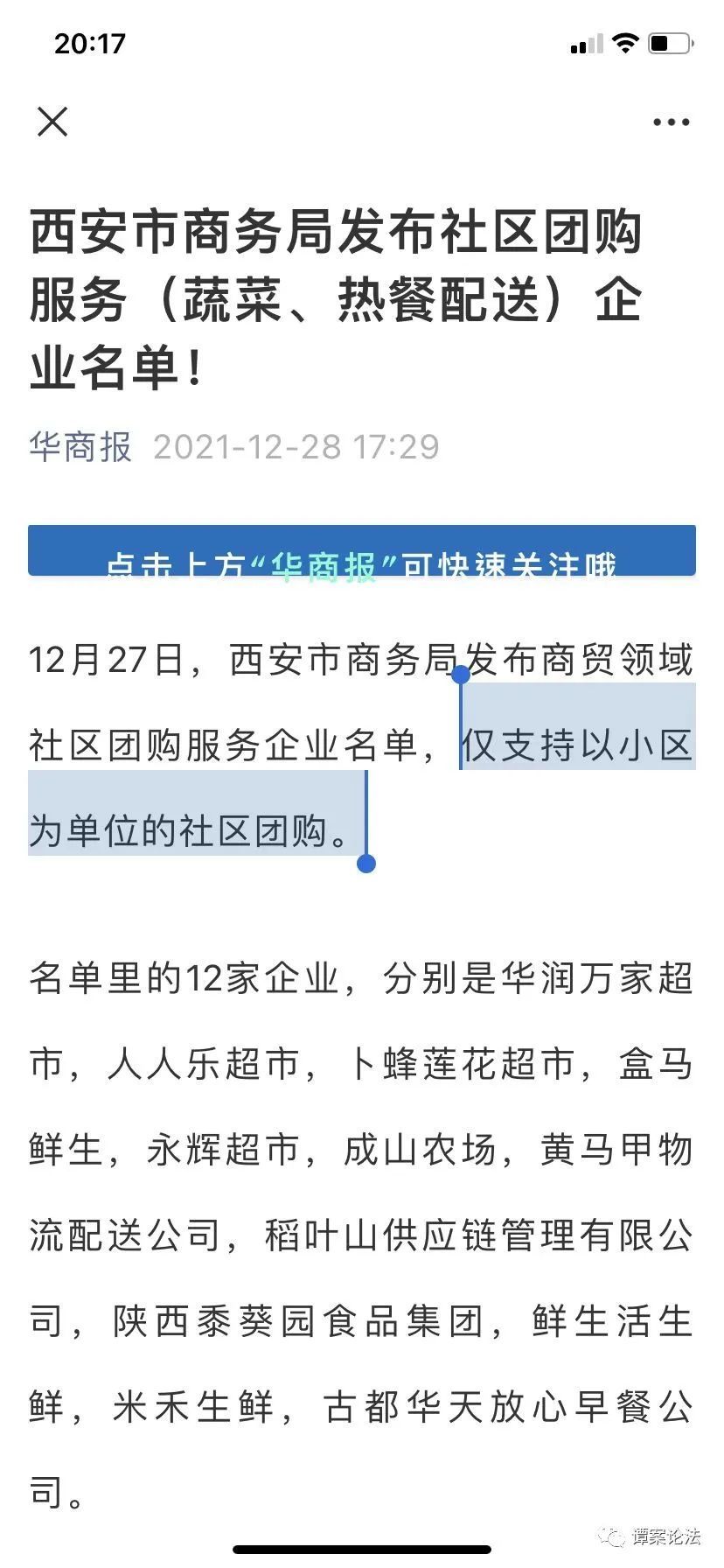Open the 华商报 account link
Screen dimensions: 724x1568
tap(80, 446)
